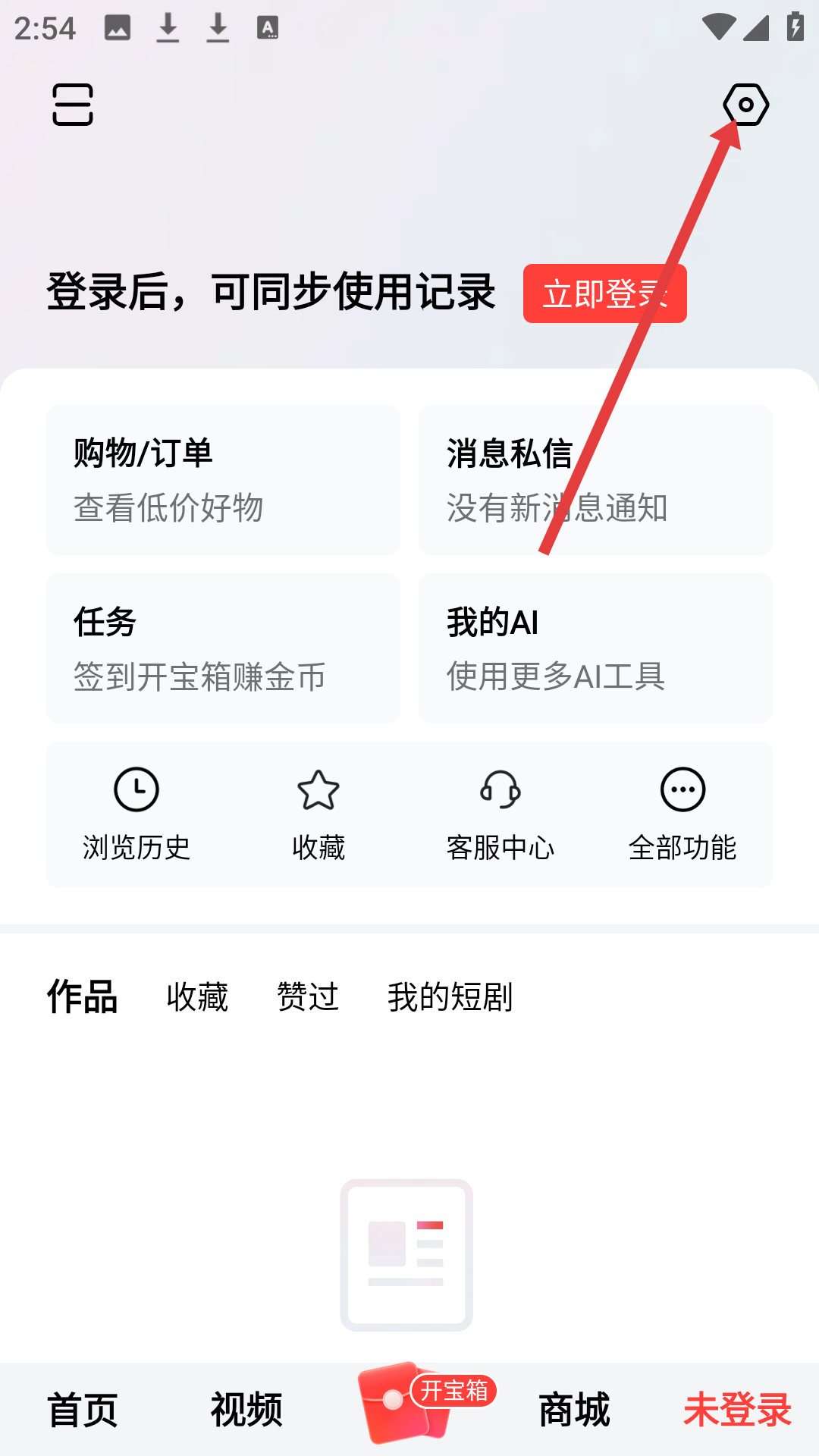This screenshot has width=819, height=1456.
Task: Show 全部功能 all features
Action: click(x=682, y=814)
